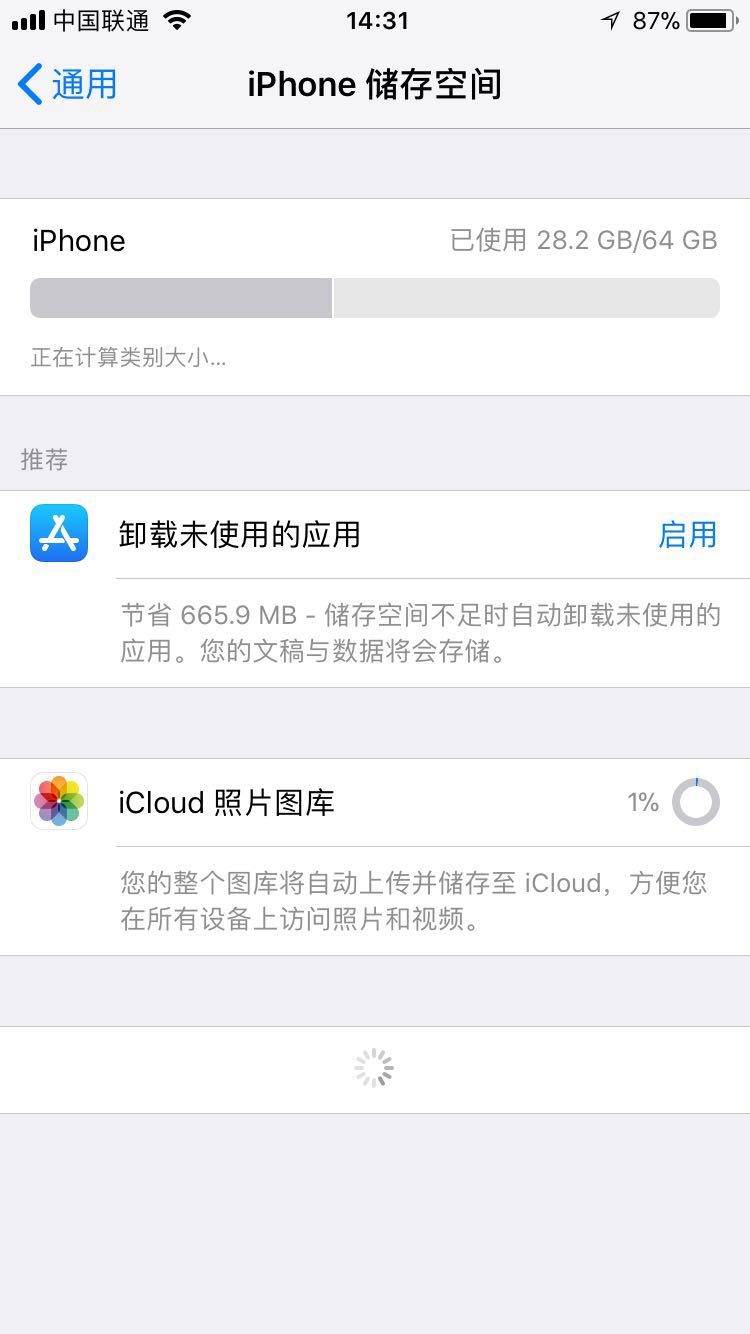Open the iCloud 照片图库 row
Image resolution: width=750 pixels, height=1334 pixels.
(374, 803)
